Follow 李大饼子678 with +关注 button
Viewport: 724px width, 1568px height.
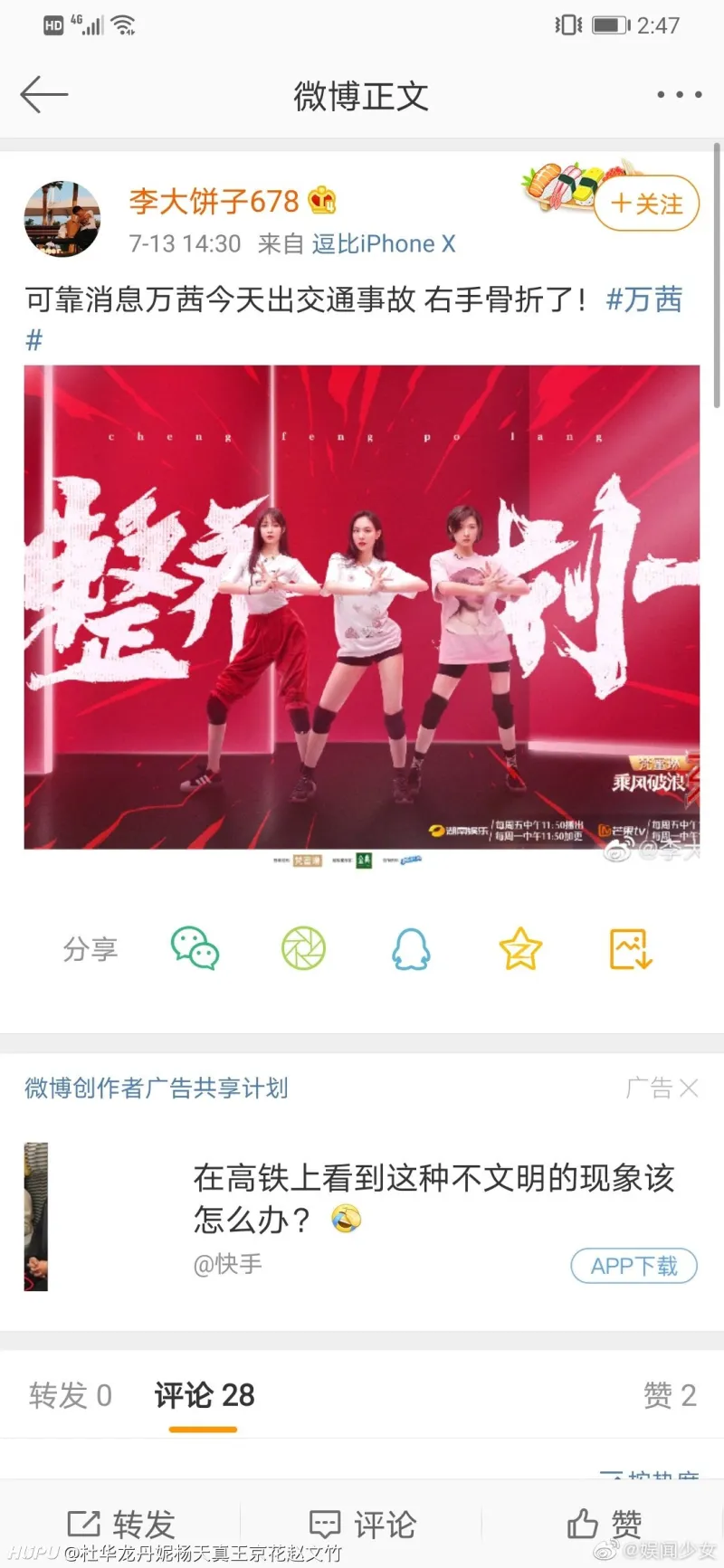tap(647, 204)
